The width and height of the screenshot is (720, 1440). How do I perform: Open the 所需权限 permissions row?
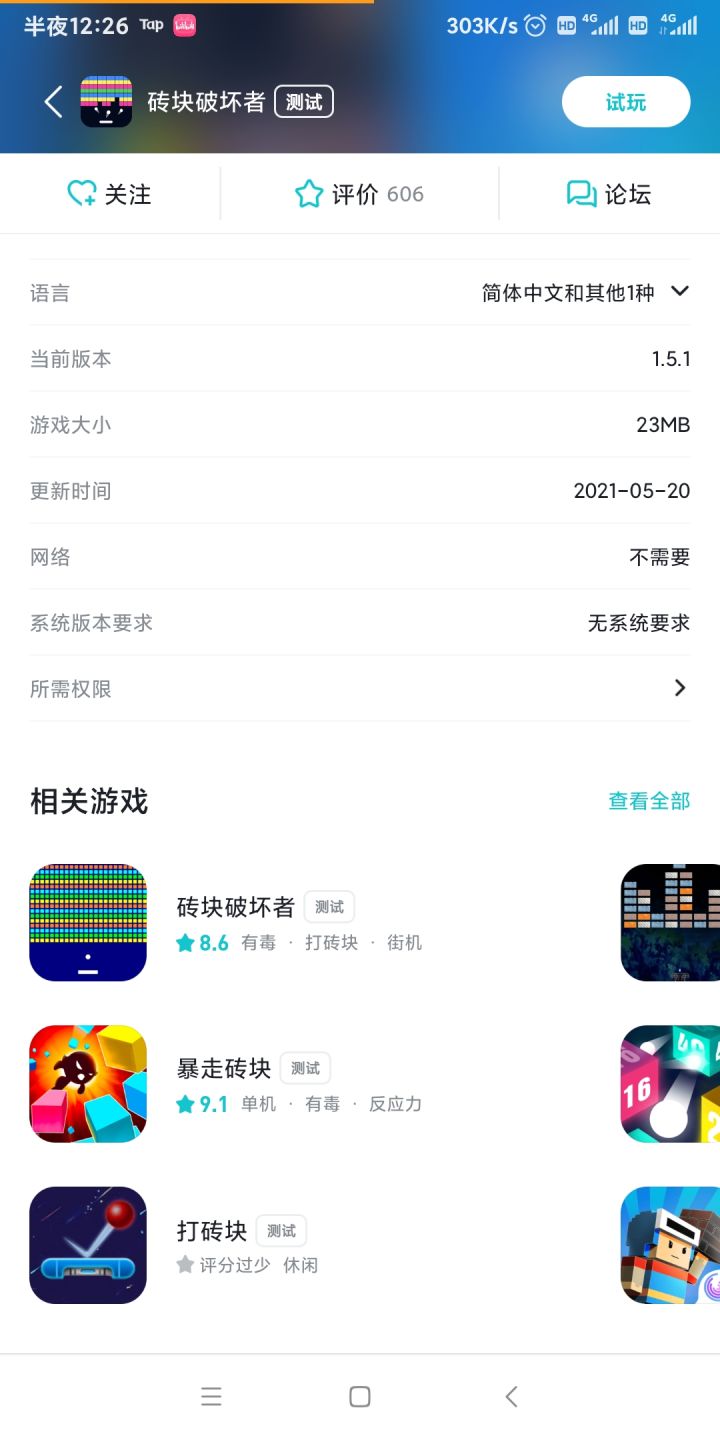pos(360,688)
